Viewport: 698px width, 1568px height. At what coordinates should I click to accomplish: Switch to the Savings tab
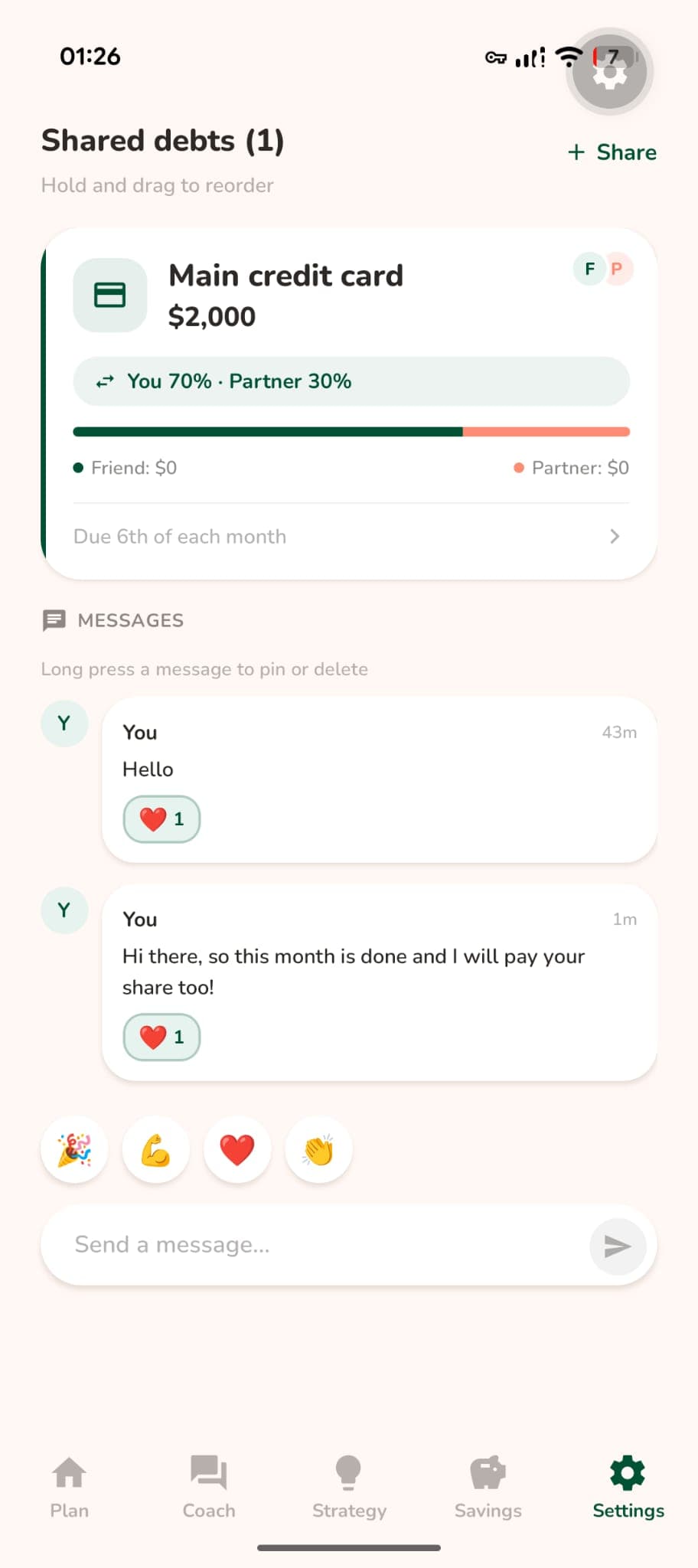coord(488,1487)
